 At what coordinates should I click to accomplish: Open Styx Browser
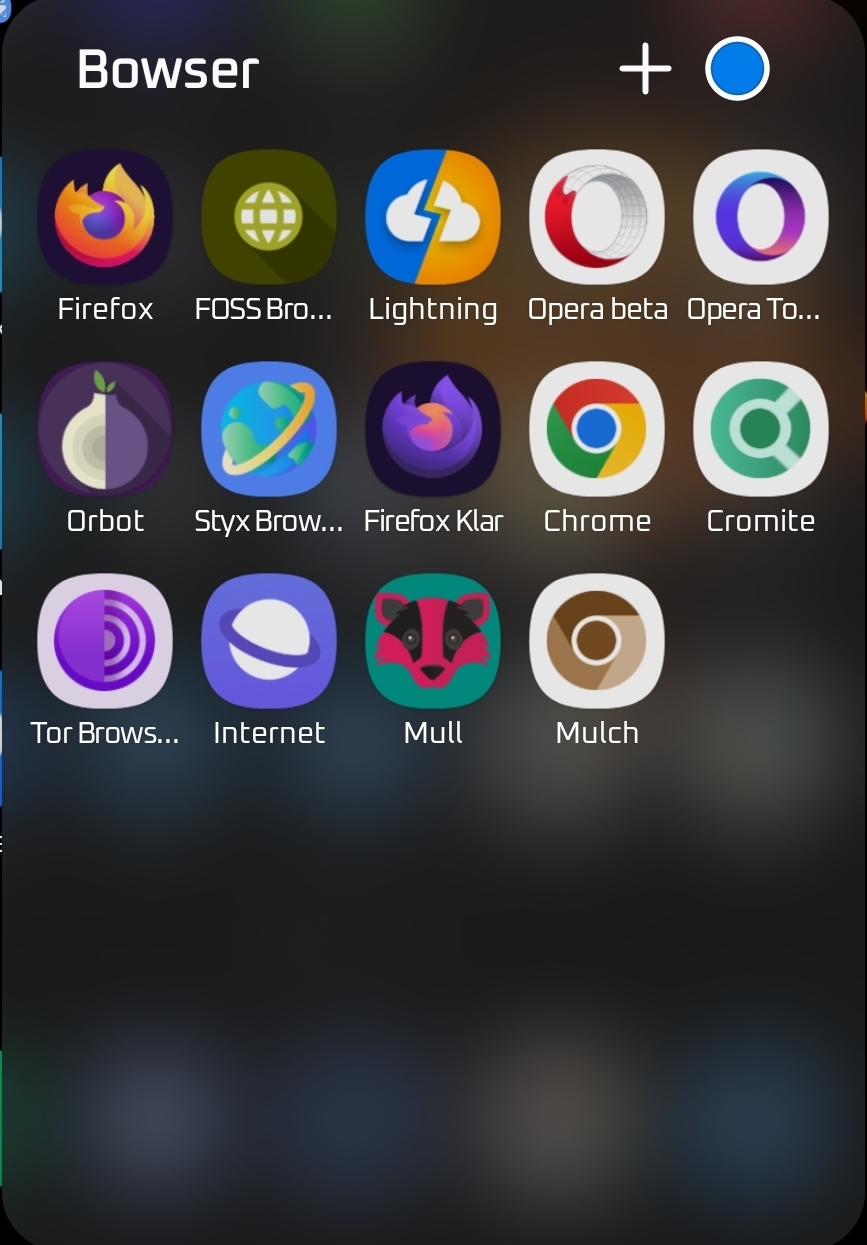coord(269,429)
